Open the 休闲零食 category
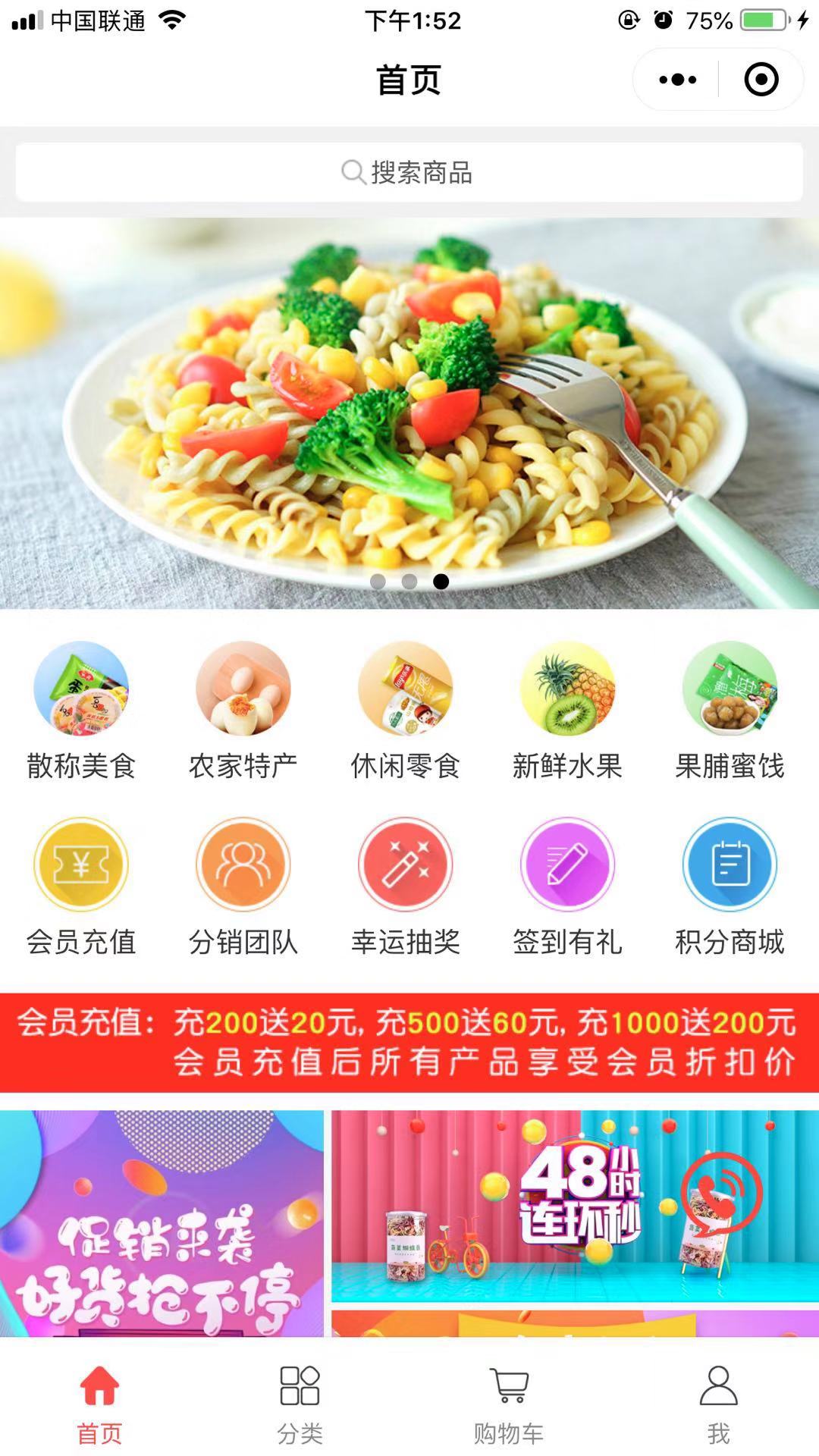 [405, 709]
